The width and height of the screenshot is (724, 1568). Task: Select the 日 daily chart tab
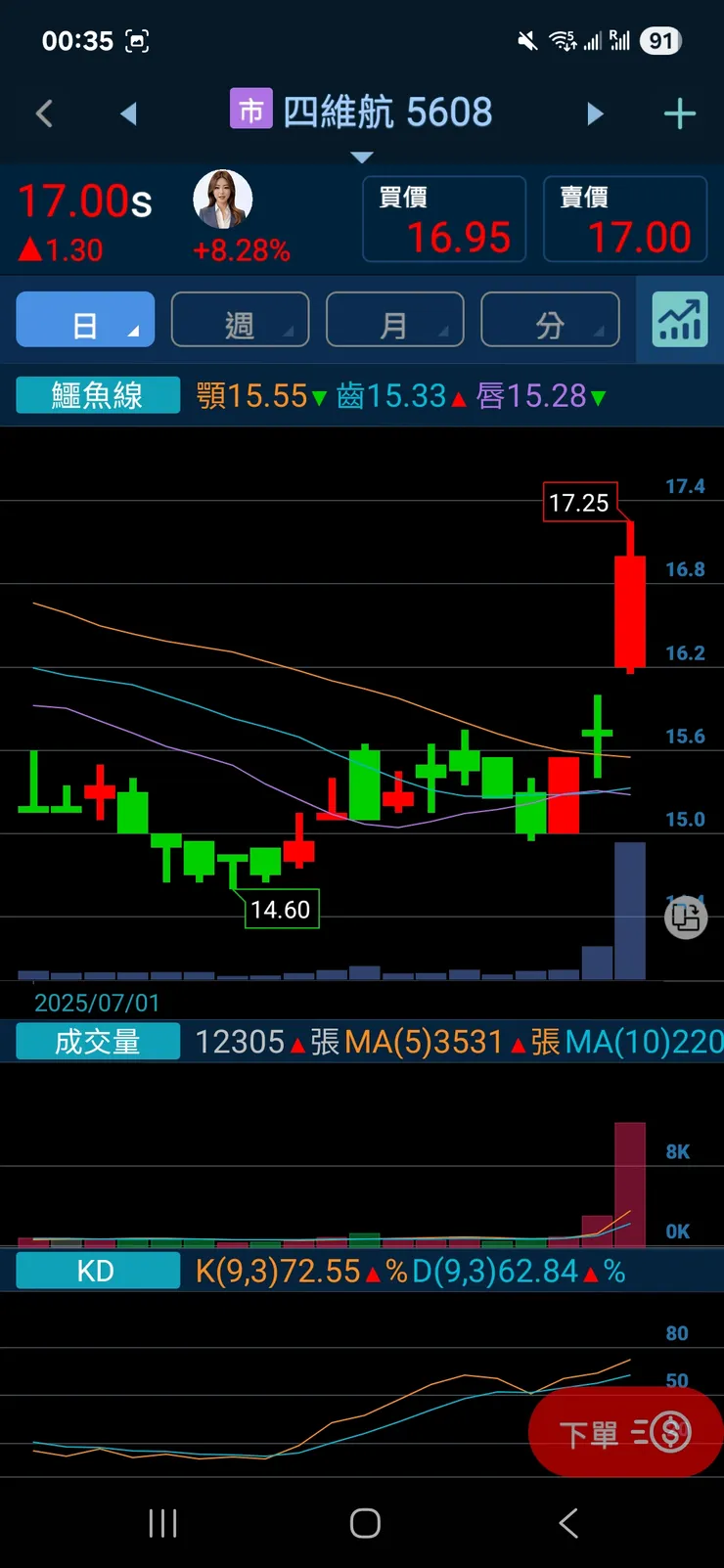[x=85, y=320]
